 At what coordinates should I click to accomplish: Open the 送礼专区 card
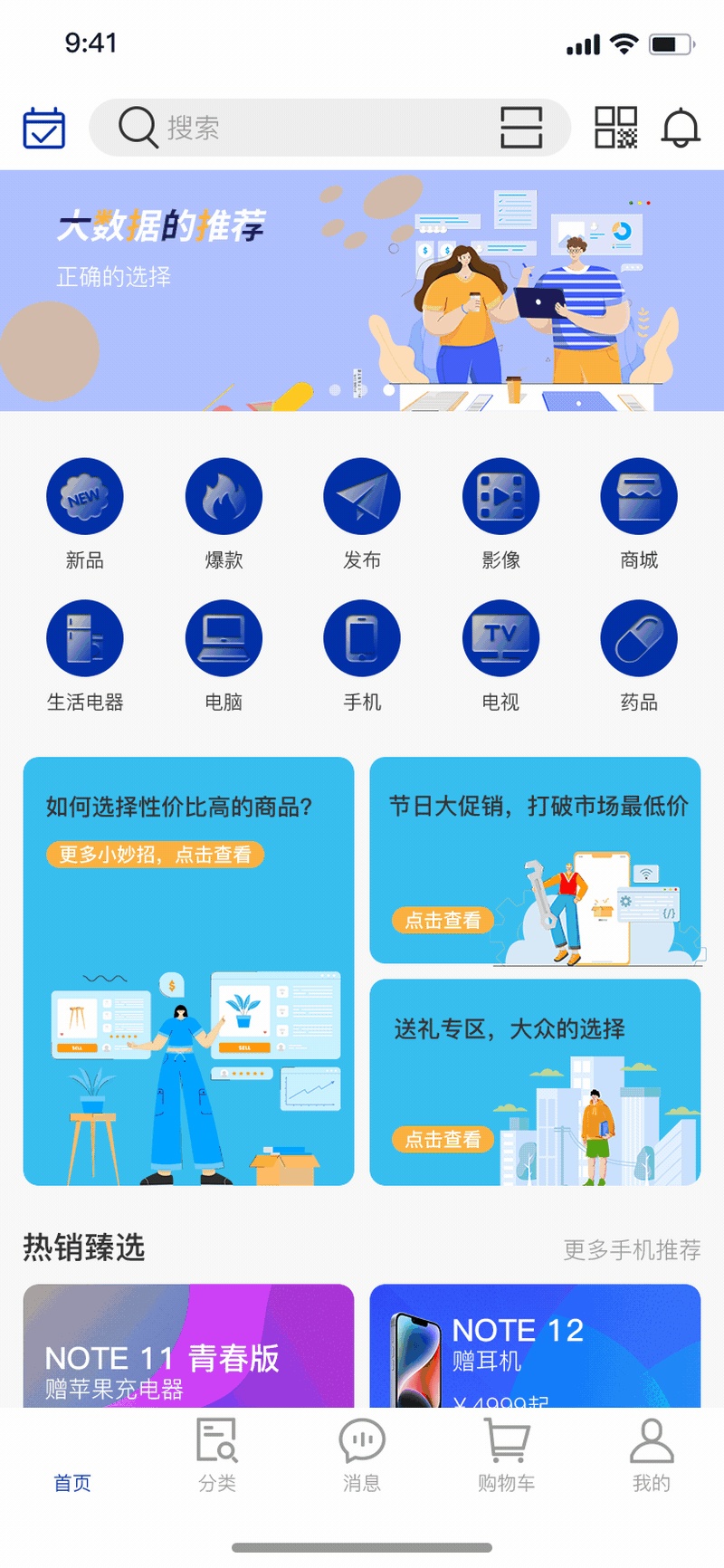[x=535, y=1083]
